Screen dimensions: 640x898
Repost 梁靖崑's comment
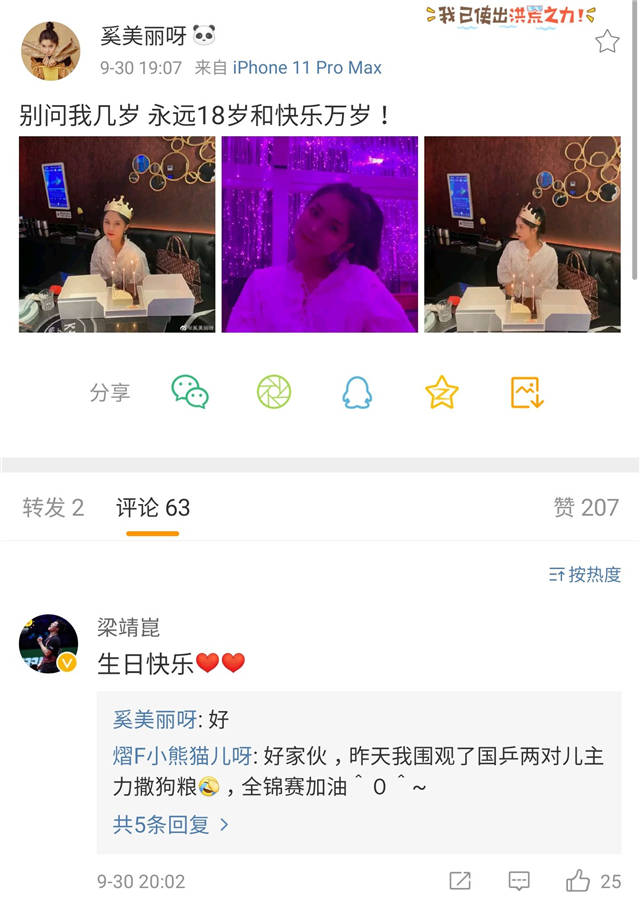[460, 881]
